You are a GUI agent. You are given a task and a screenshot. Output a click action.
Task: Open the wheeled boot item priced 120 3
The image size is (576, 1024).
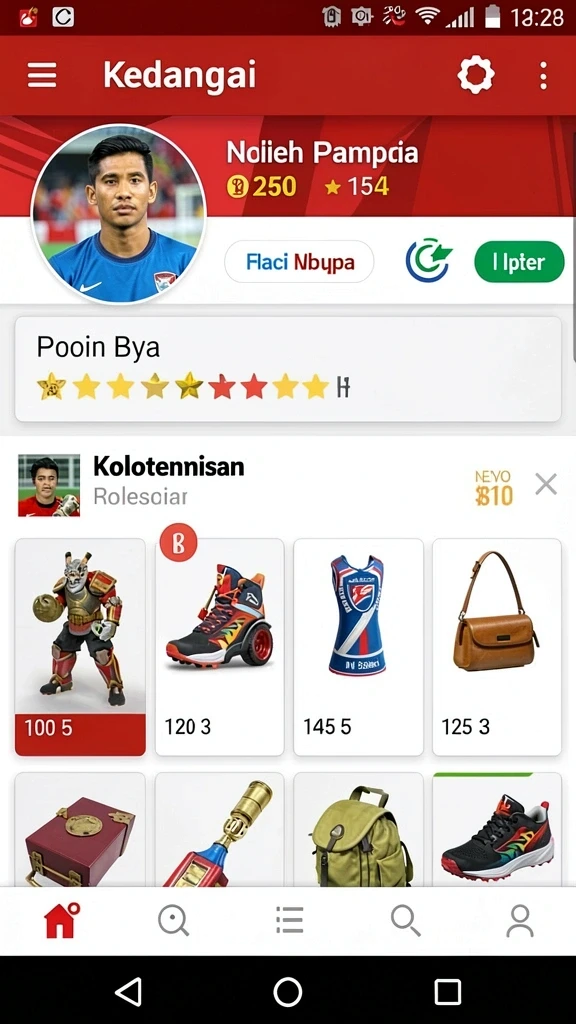[x=219, y=647]
